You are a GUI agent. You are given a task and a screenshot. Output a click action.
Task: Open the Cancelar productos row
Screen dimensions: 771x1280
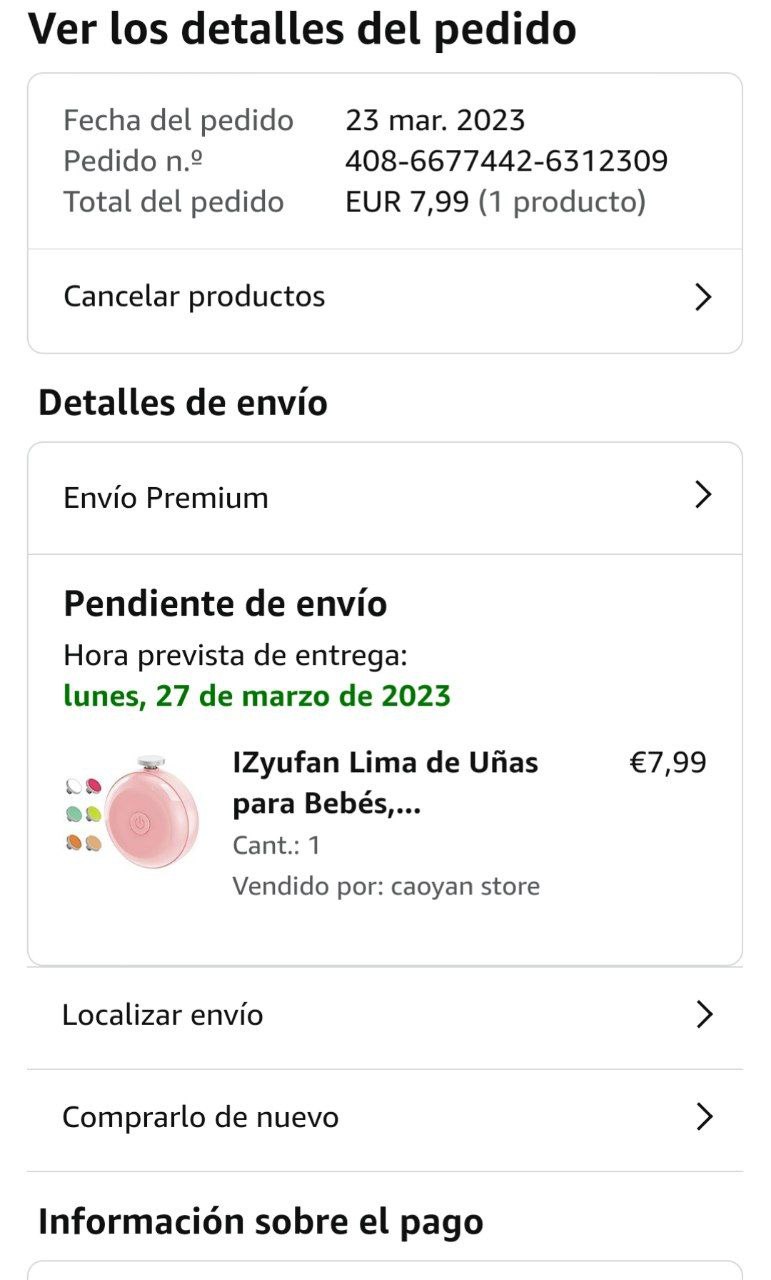point(384,297)
